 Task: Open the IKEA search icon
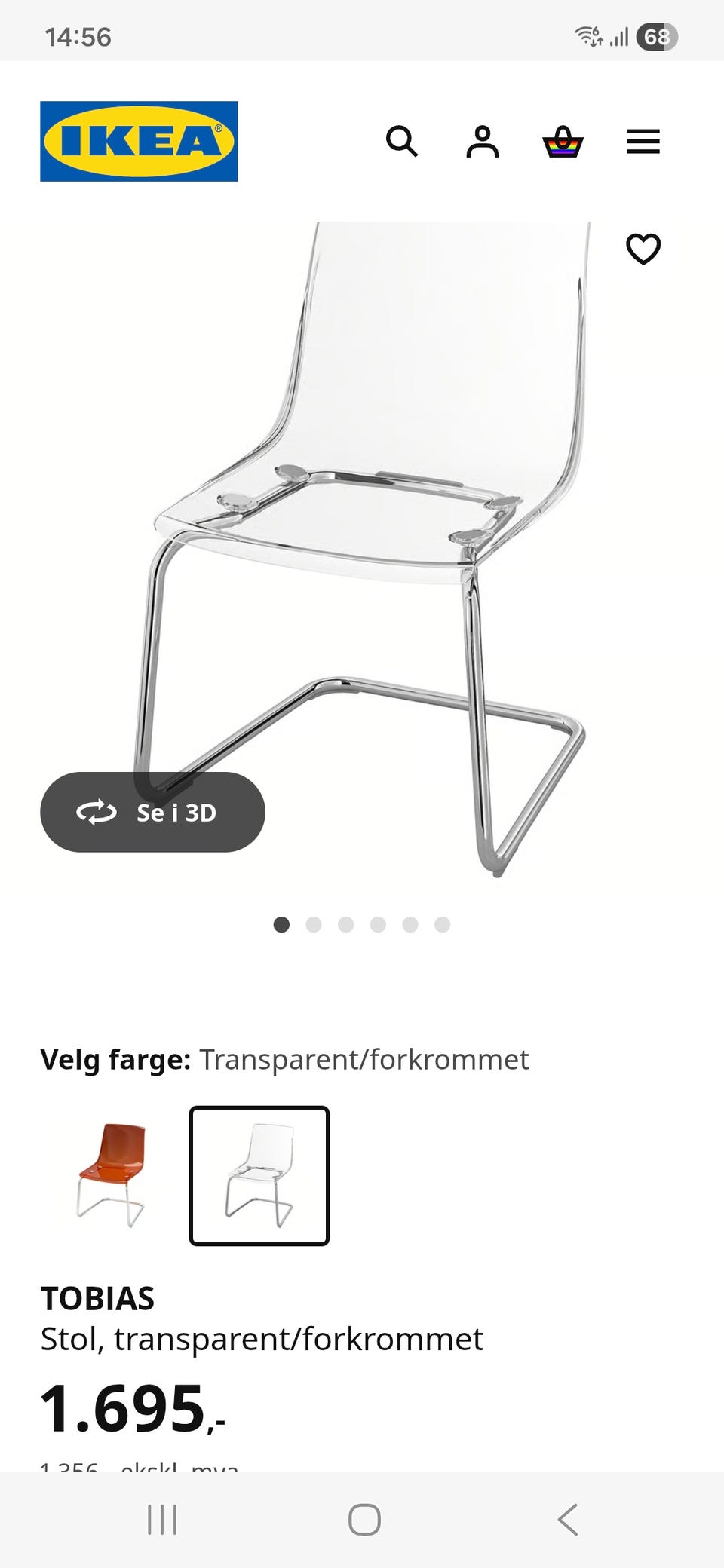pyautogui.click(x=401, y=141)
